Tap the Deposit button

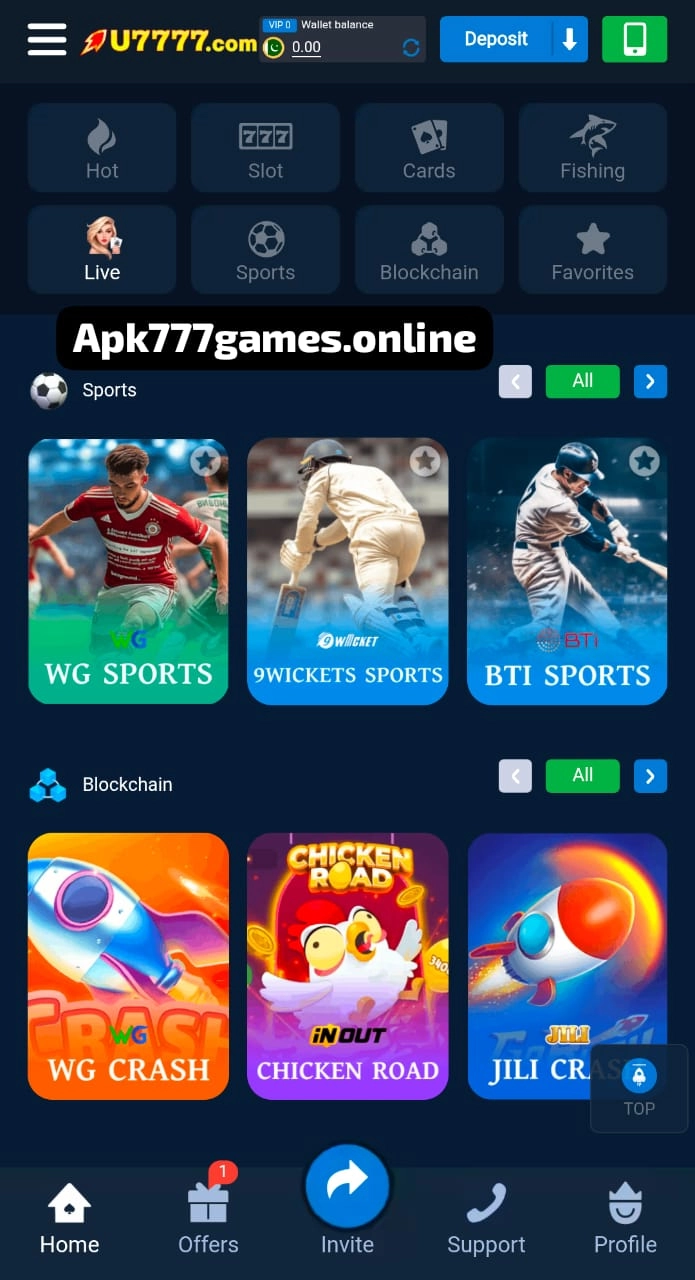coord(496,39)
